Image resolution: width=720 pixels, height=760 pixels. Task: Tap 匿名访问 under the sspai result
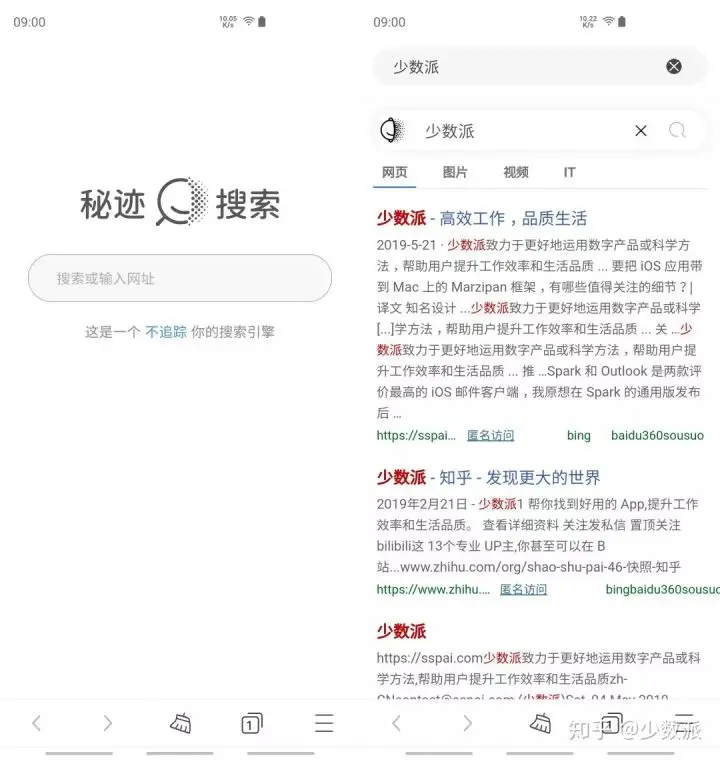tap(490, 435)
